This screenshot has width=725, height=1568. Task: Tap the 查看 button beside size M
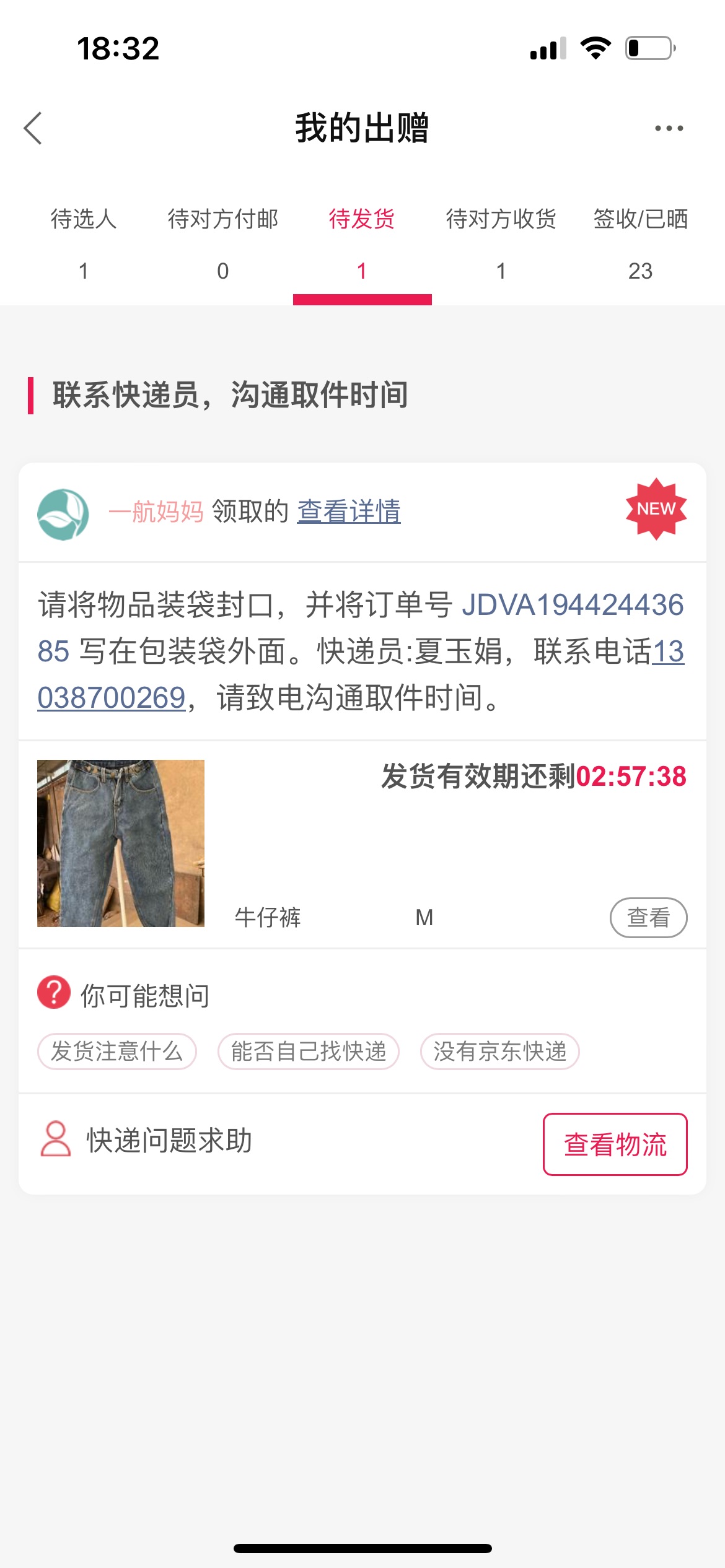click(x=648, y=917)
